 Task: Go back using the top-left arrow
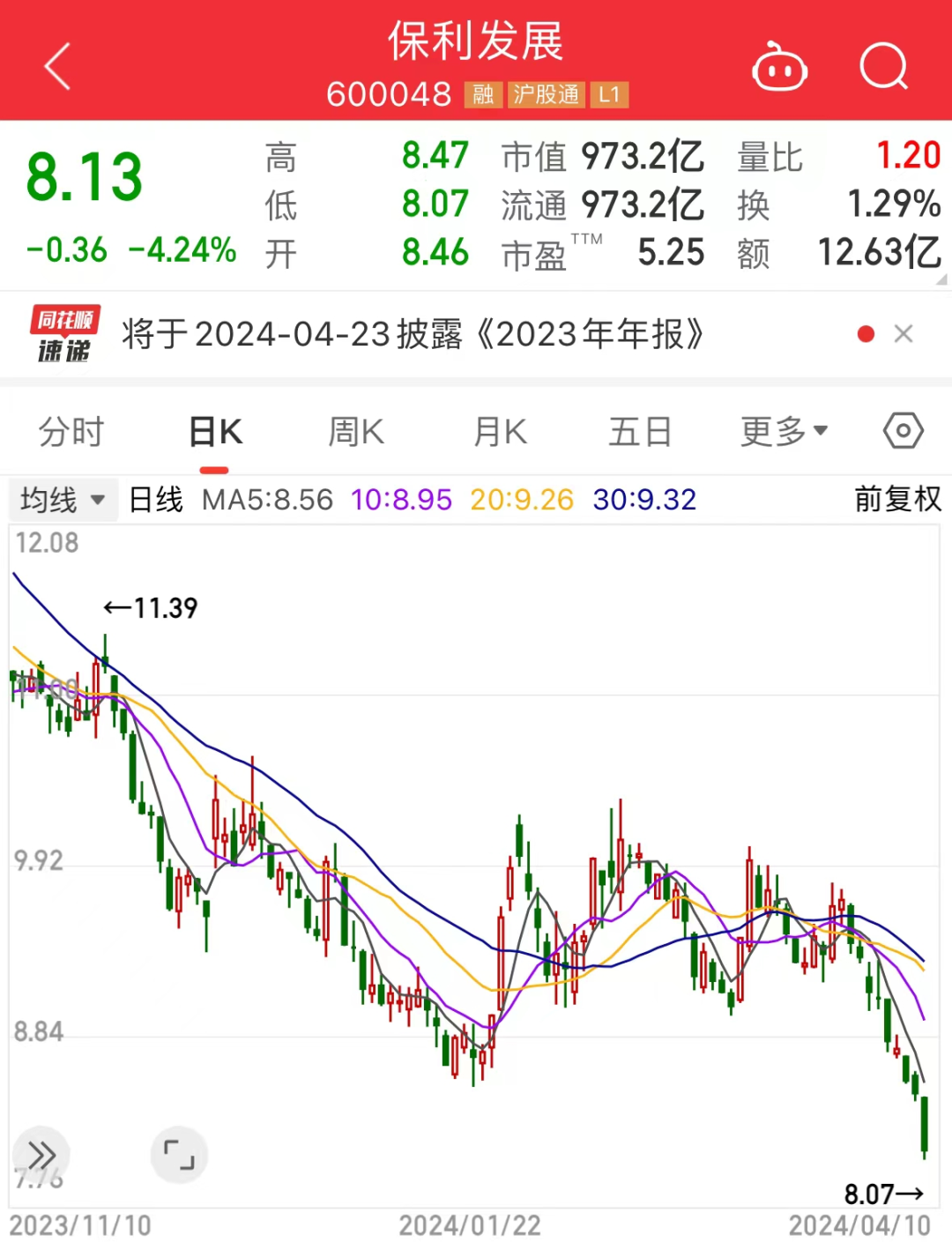[x=58, y=67]
